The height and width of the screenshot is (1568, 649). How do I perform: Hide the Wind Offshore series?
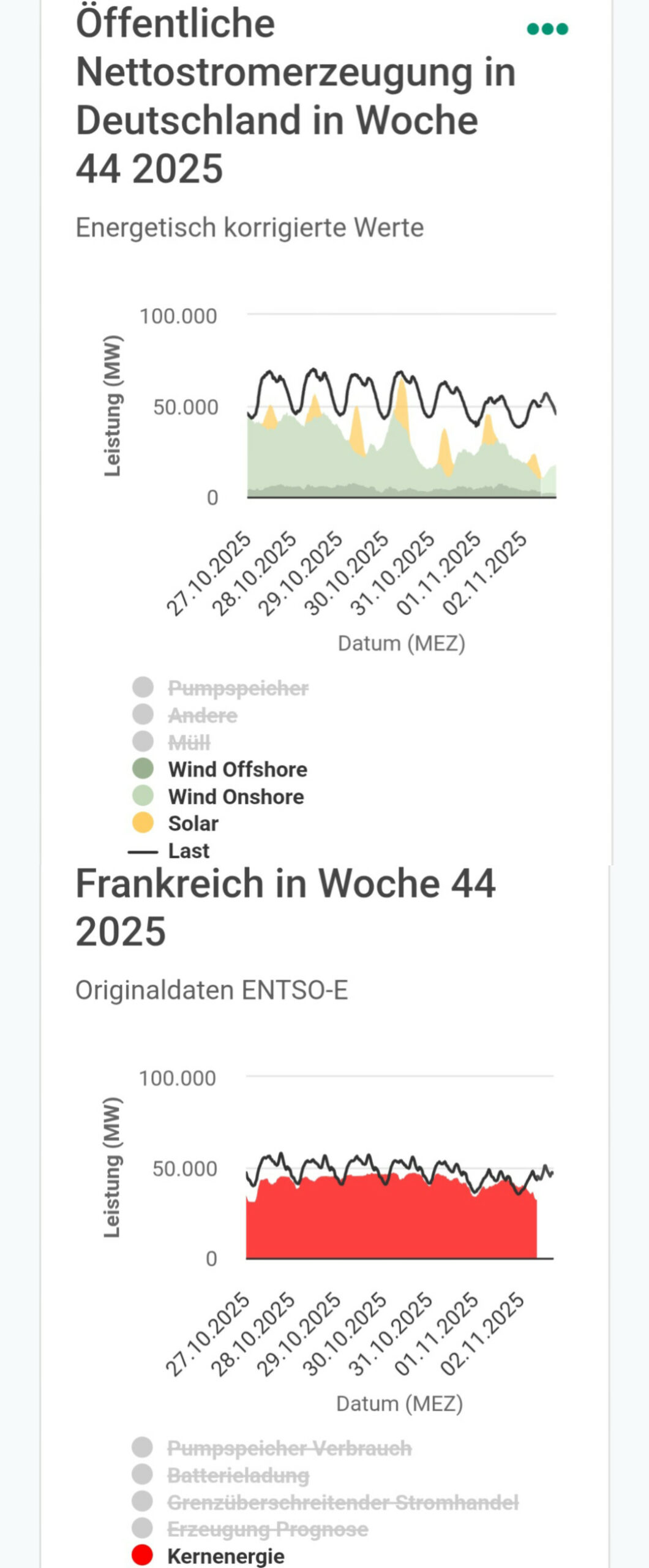click(x=237, y=769)
